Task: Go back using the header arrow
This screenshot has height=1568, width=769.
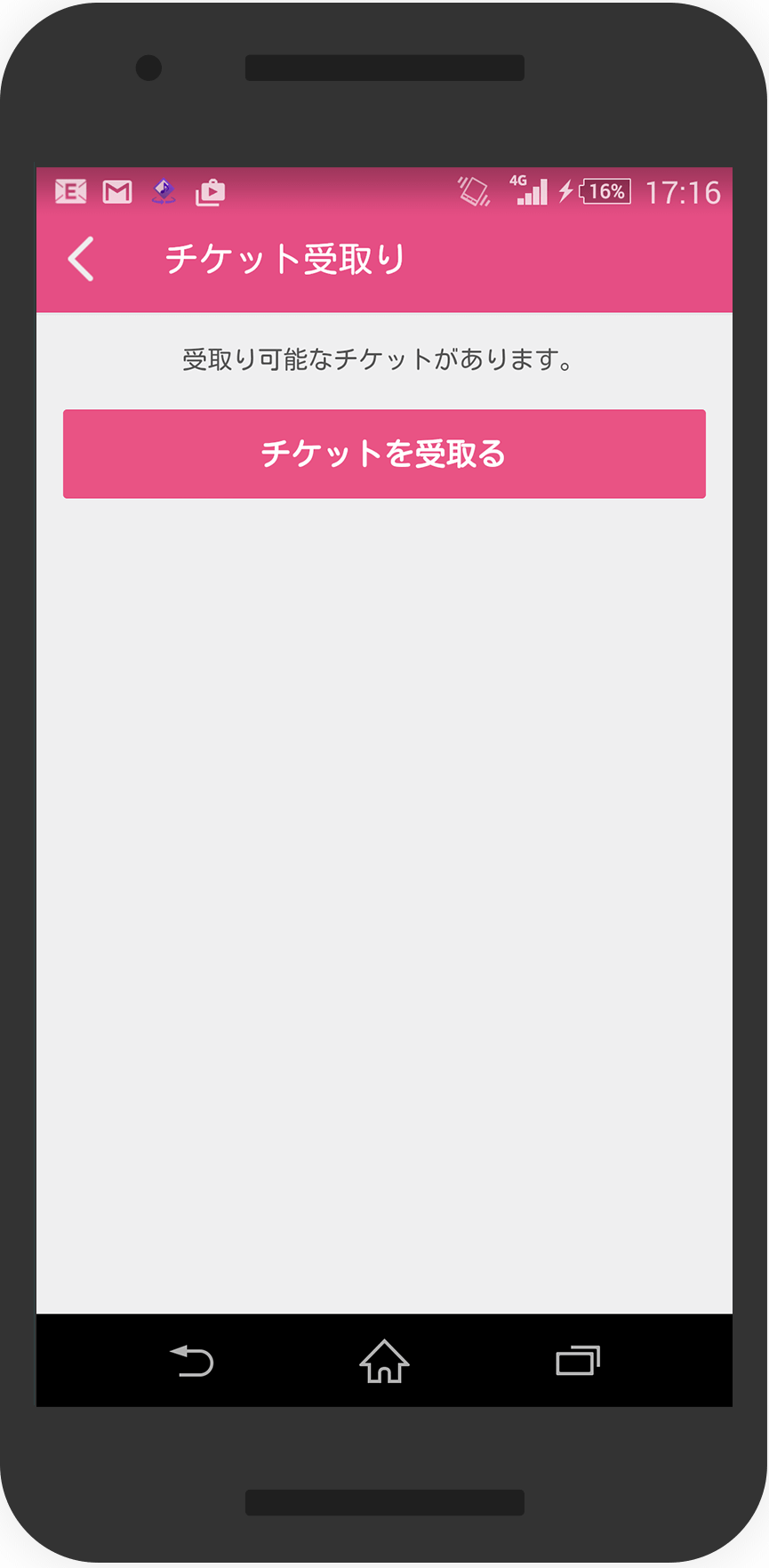Action: [81, 260]
